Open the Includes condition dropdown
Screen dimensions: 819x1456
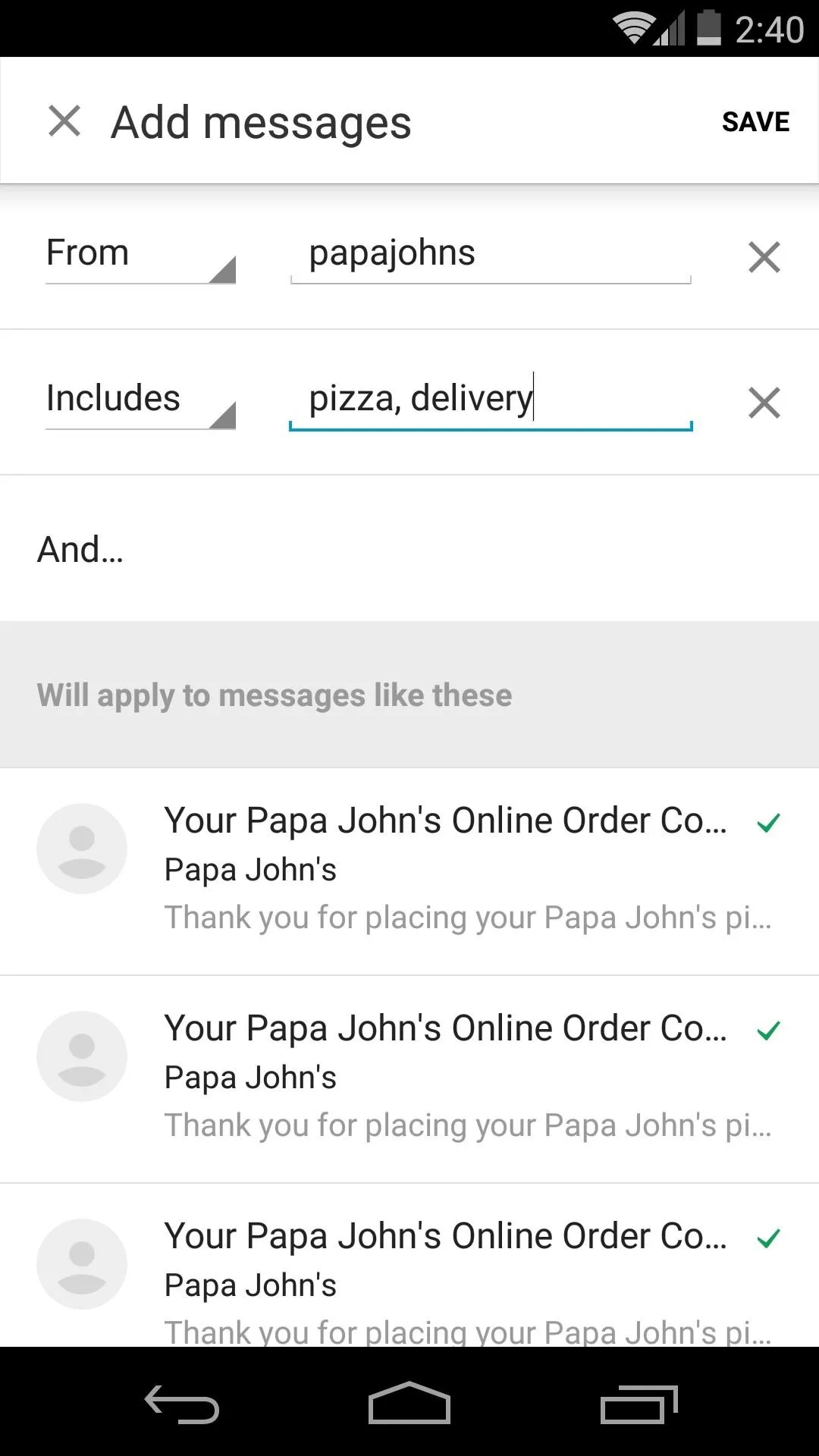(140, 403)
